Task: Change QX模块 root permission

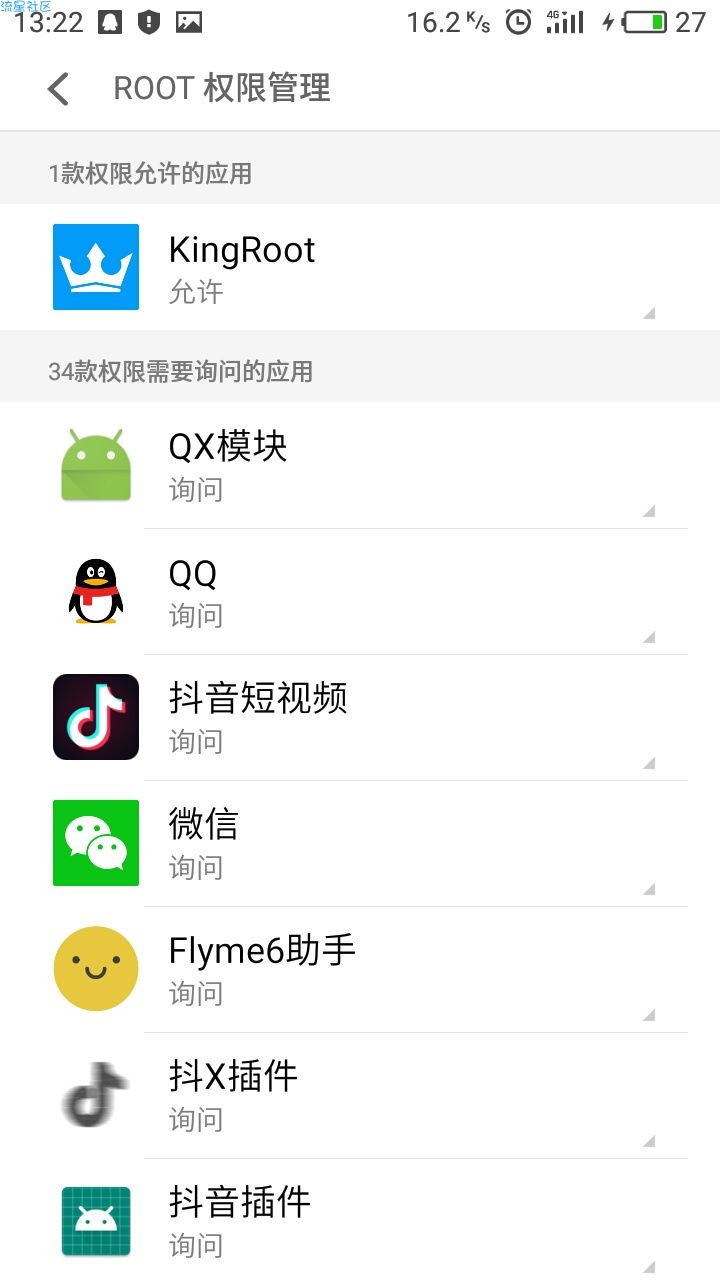Action: point(360,465)
